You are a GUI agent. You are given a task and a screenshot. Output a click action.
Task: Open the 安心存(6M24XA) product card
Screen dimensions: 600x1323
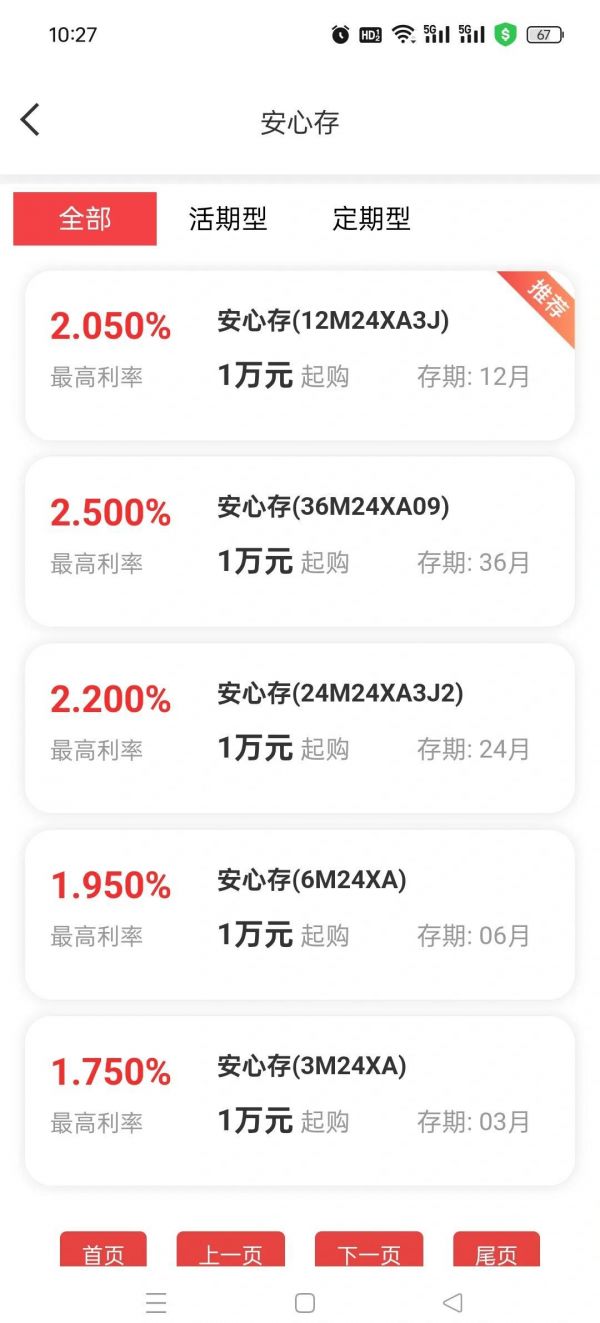click(300, 915)
